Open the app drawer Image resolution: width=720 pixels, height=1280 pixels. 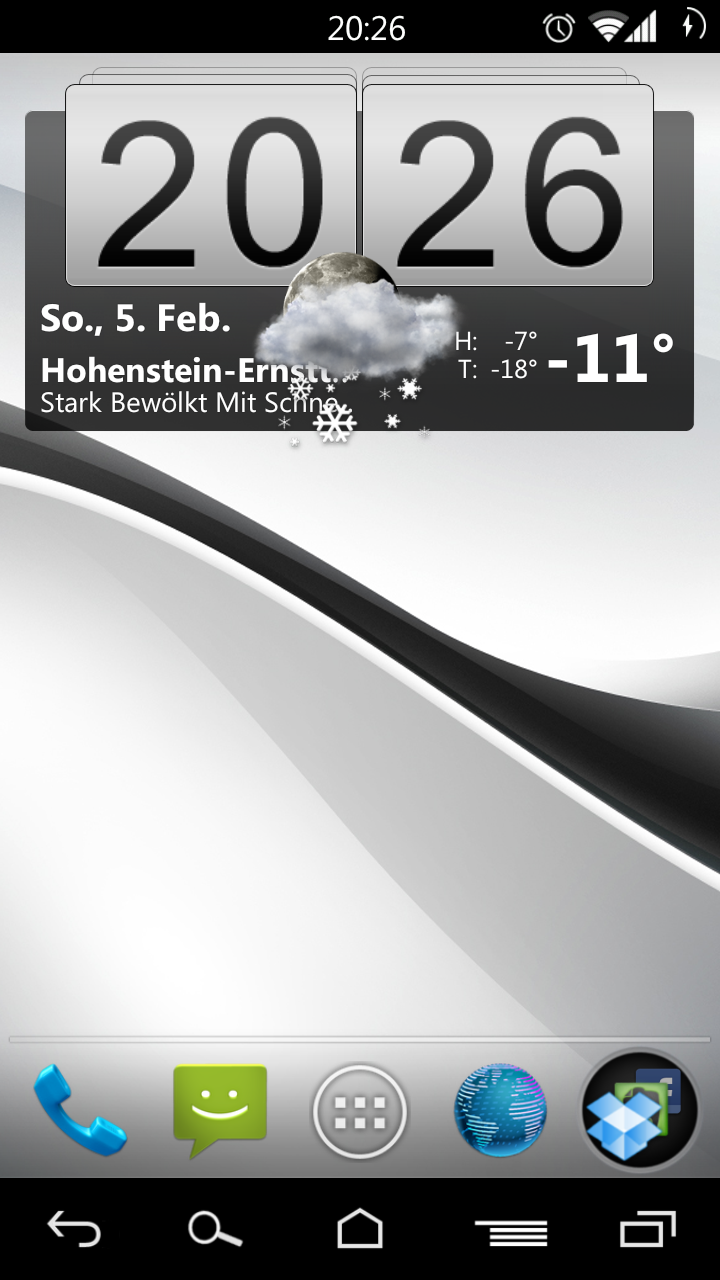click(x=360, y=1111)
